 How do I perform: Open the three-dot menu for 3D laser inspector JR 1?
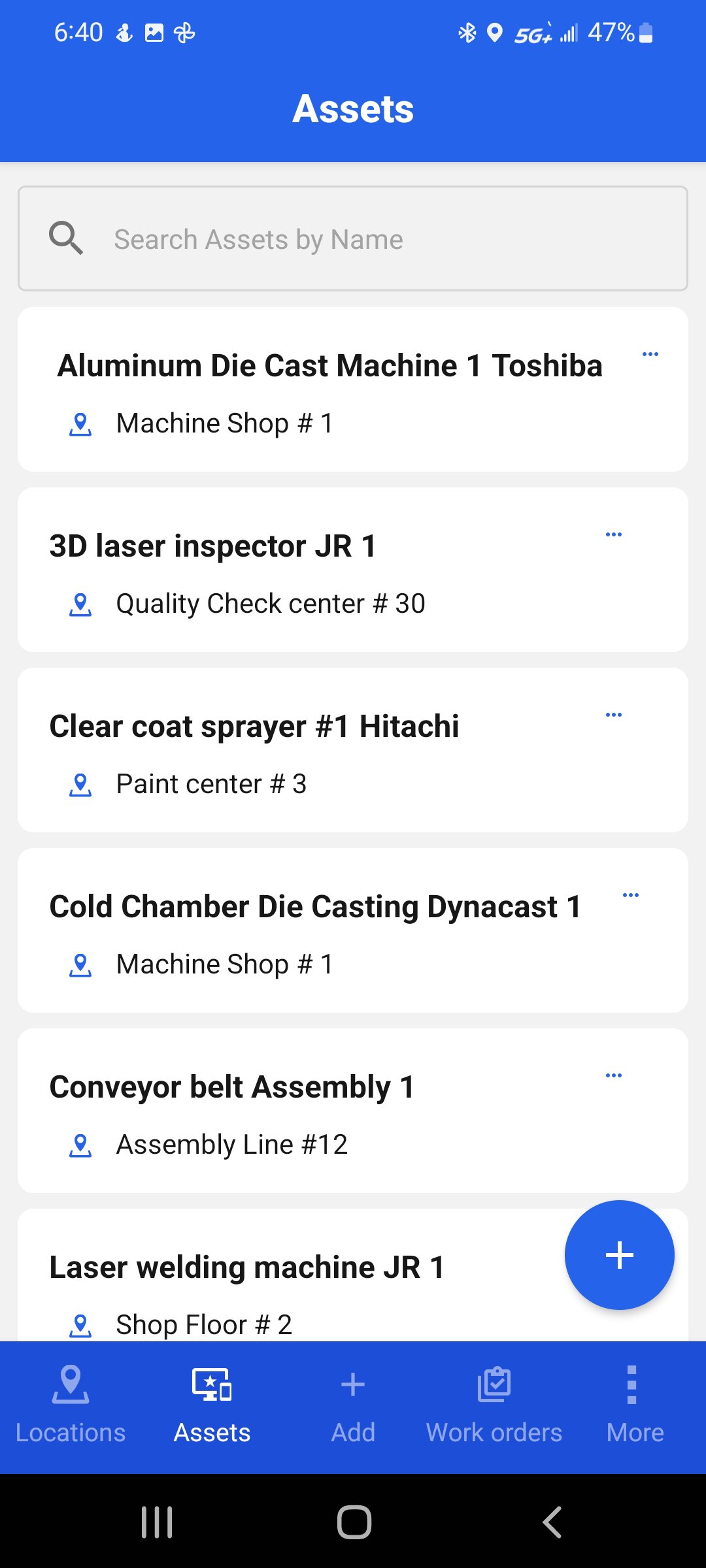614,534
